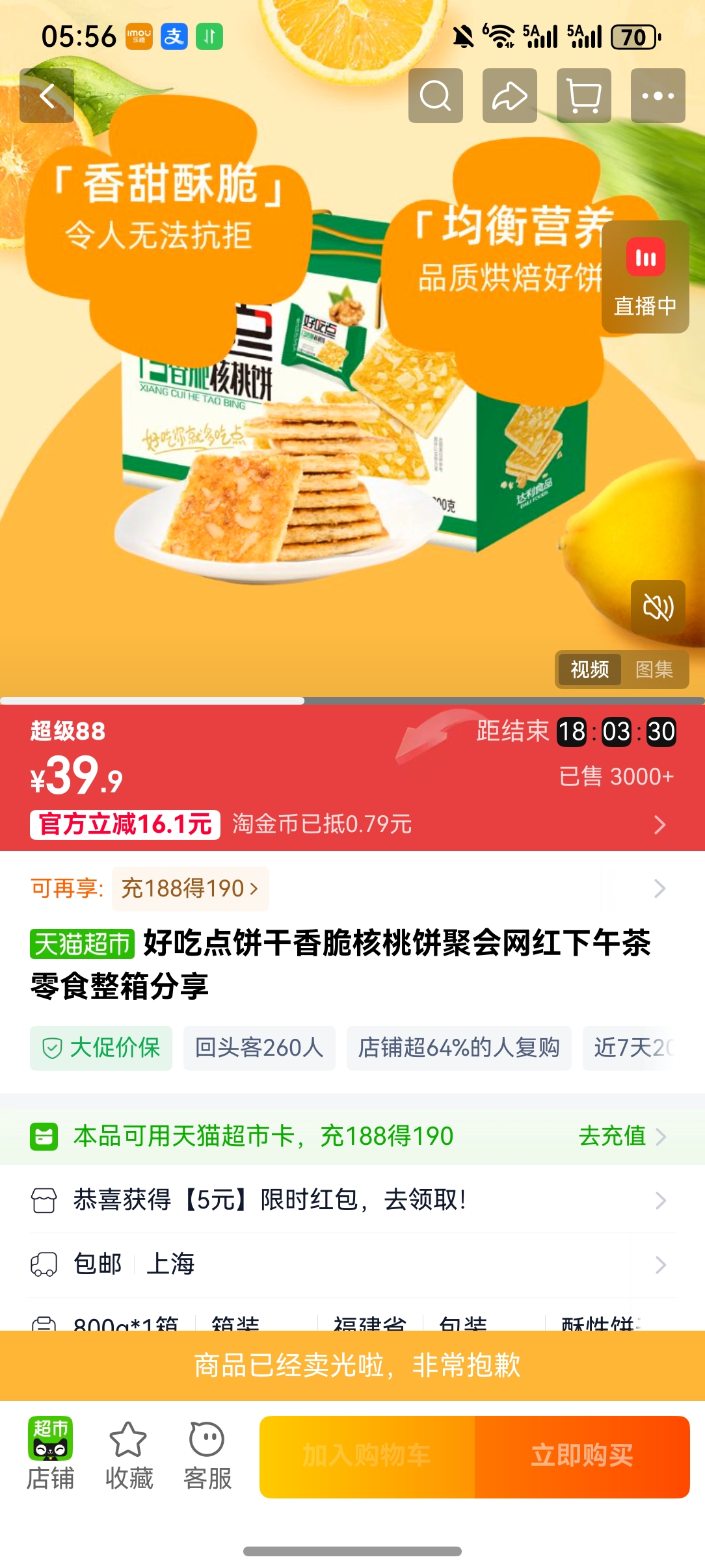Open the more options icon at top right
705x1568 pixels.
coord(658,96)
